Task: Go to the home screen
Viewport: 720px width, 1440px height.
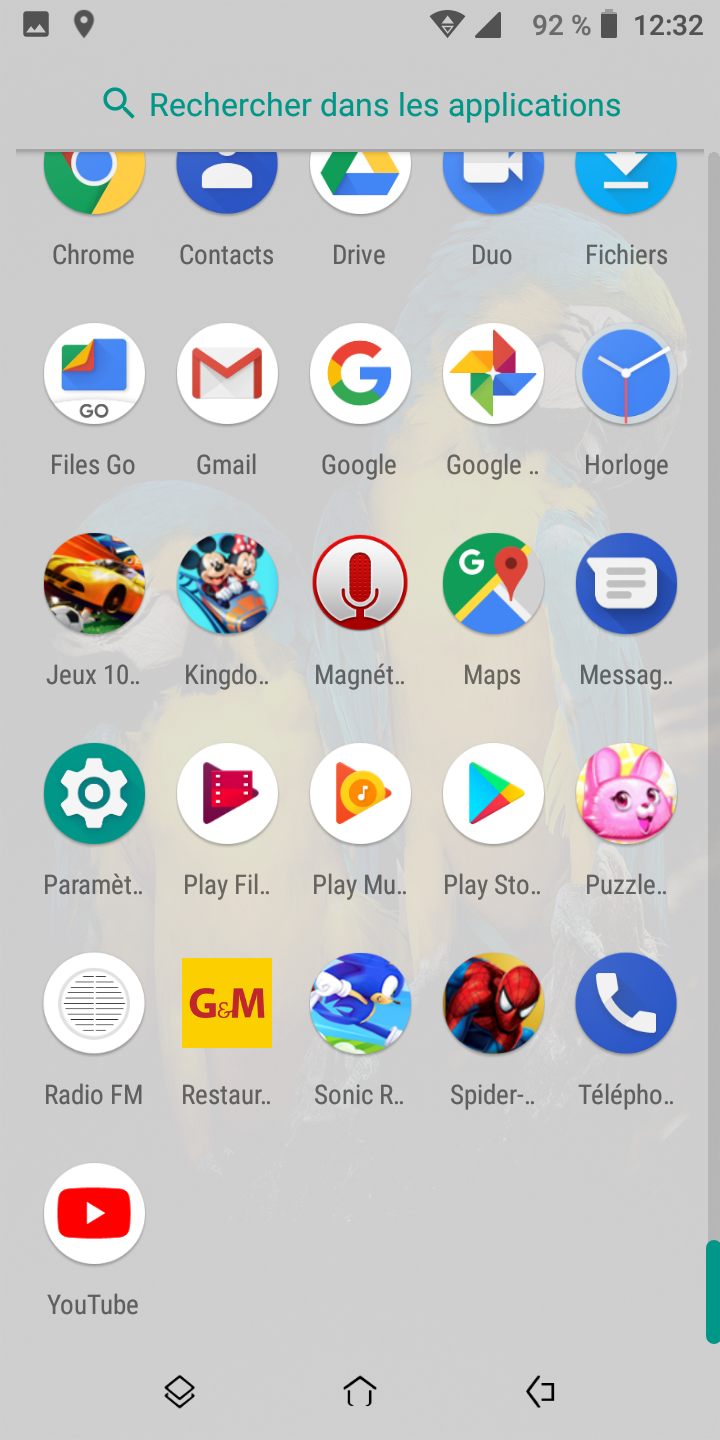Action: click(x=360, y=1391)
